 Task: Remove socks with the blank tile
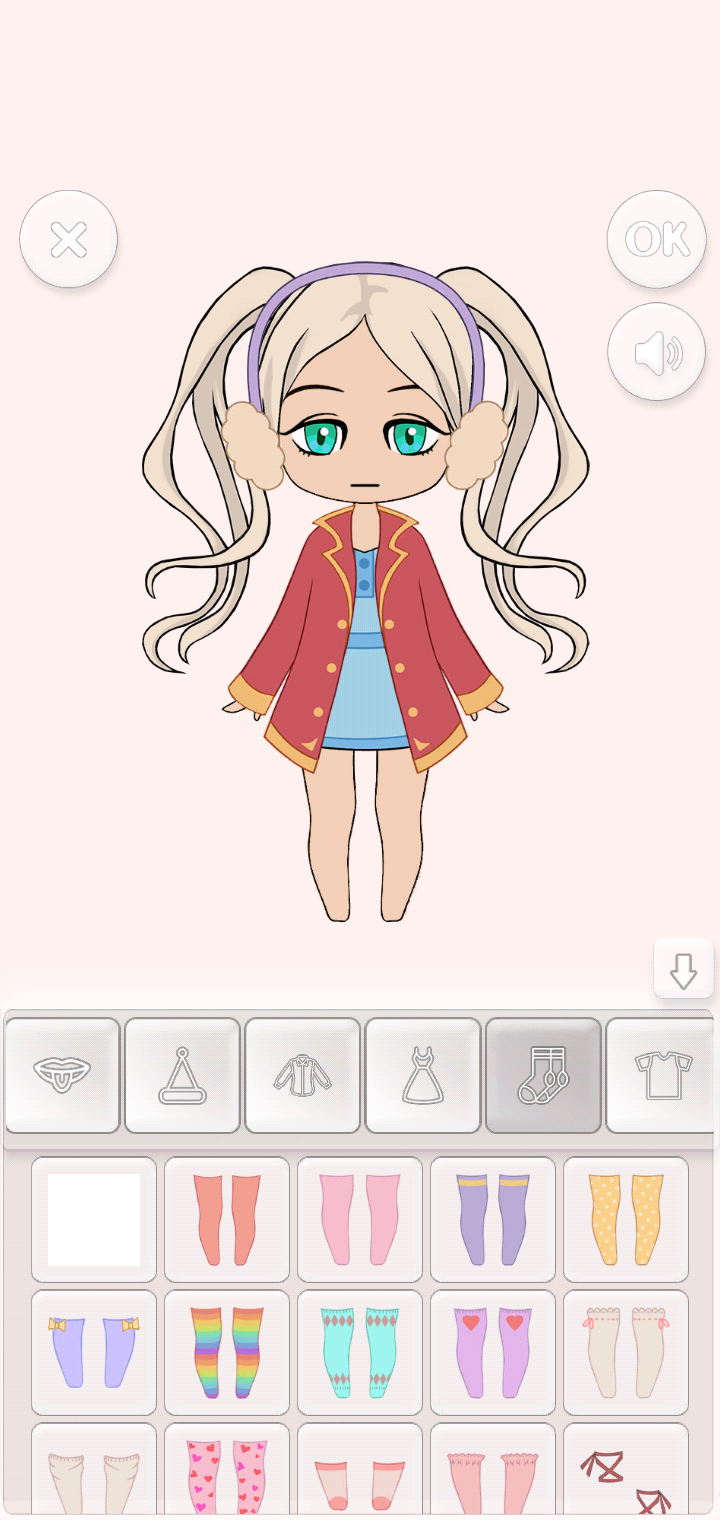coord(94,1220)
